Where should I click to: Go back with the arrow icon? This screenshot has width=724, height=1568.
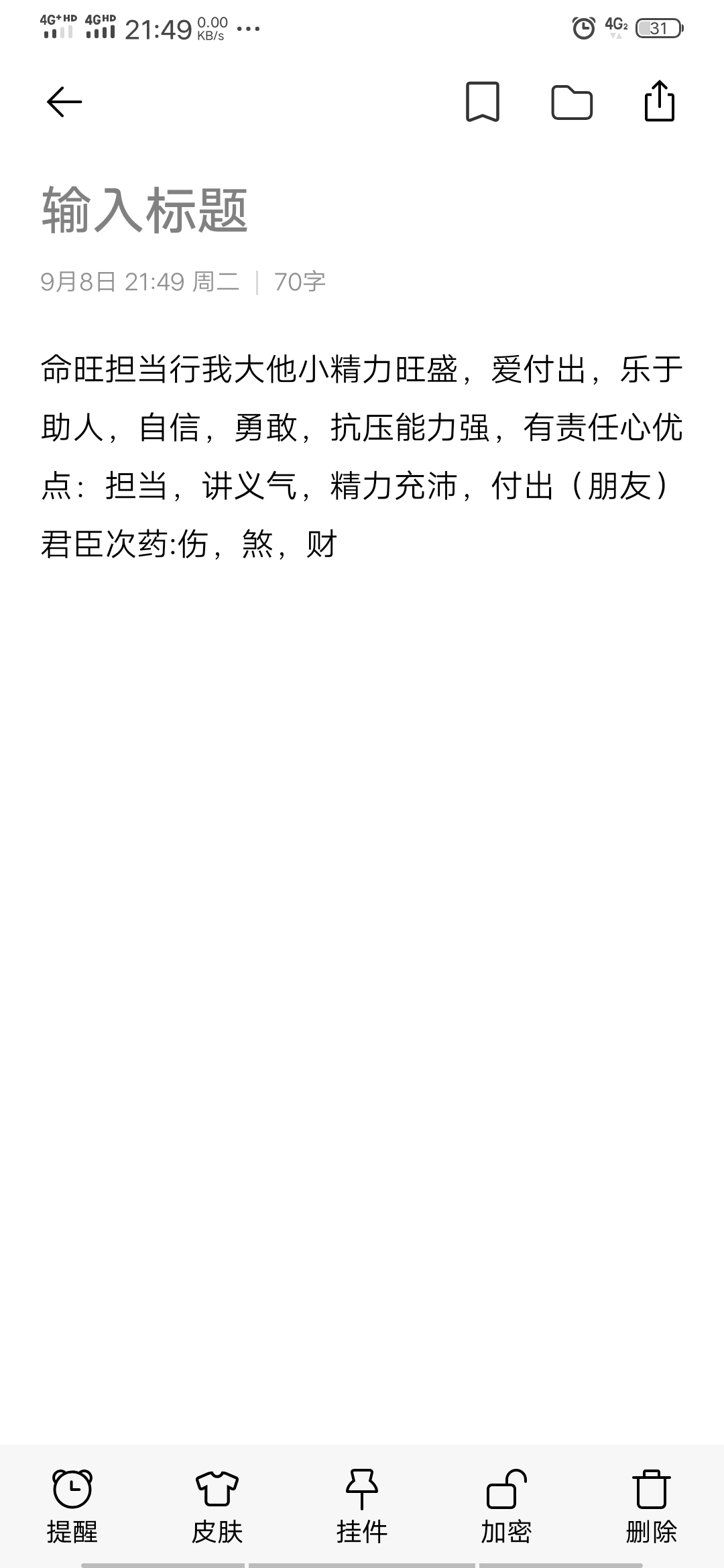pyautogui.click(x=64, y=102)
